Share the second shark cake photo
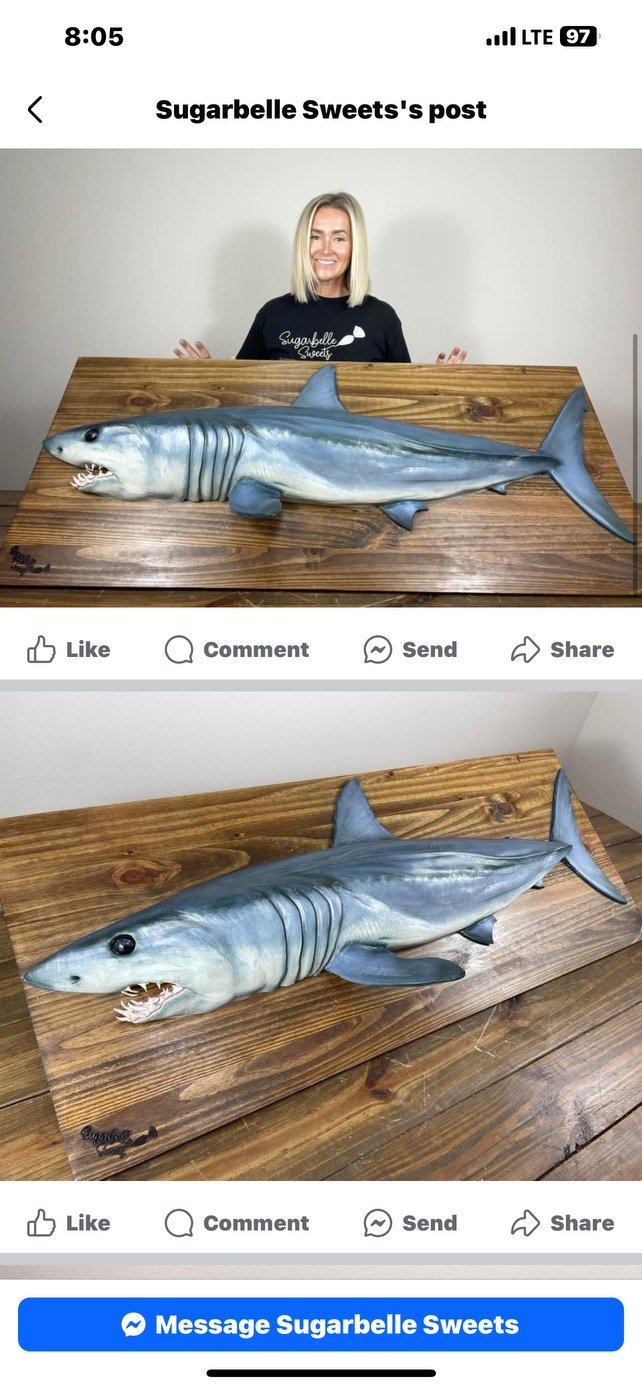Screen dimensions: 642x1389 [562, 1223]
